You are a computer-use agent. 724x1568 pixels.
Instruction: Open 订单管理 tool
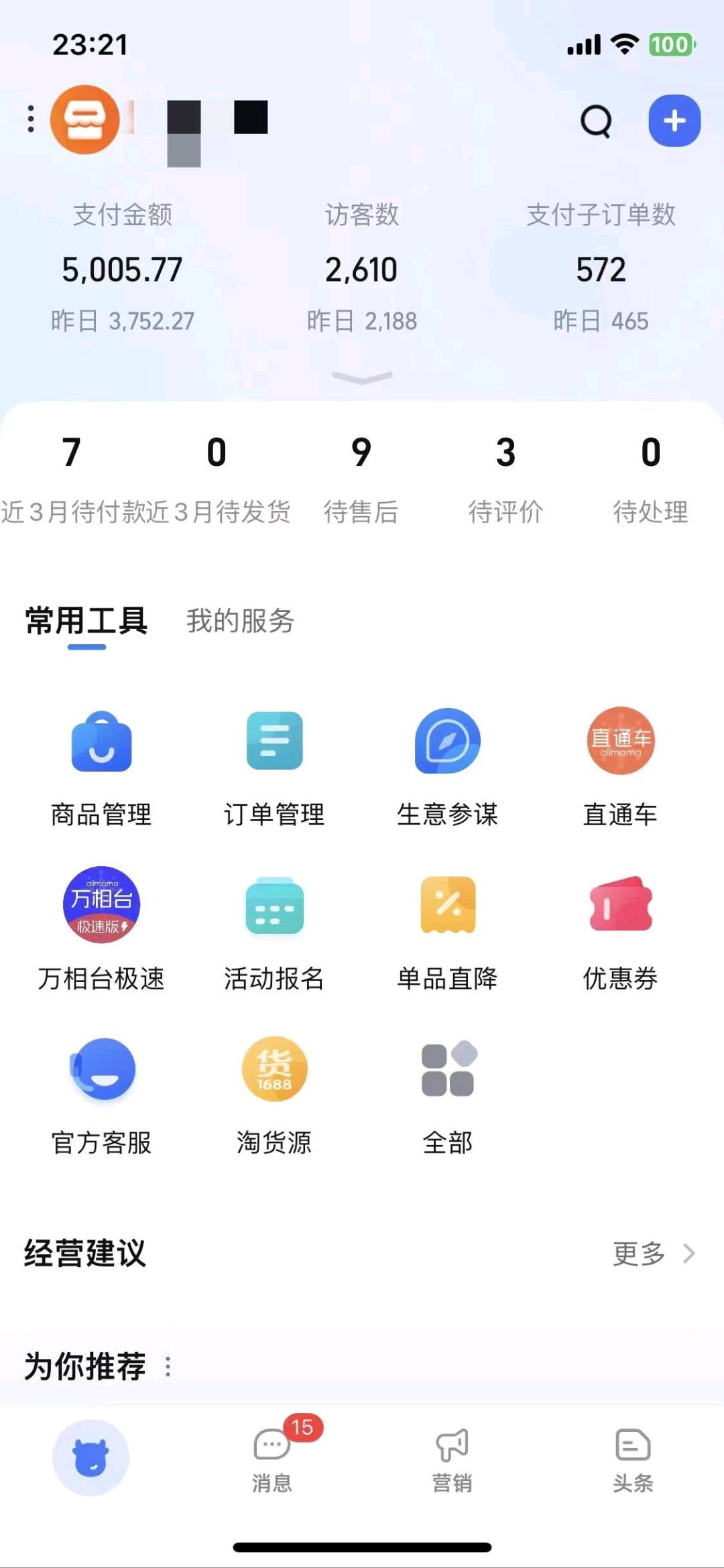pos(274,769)
